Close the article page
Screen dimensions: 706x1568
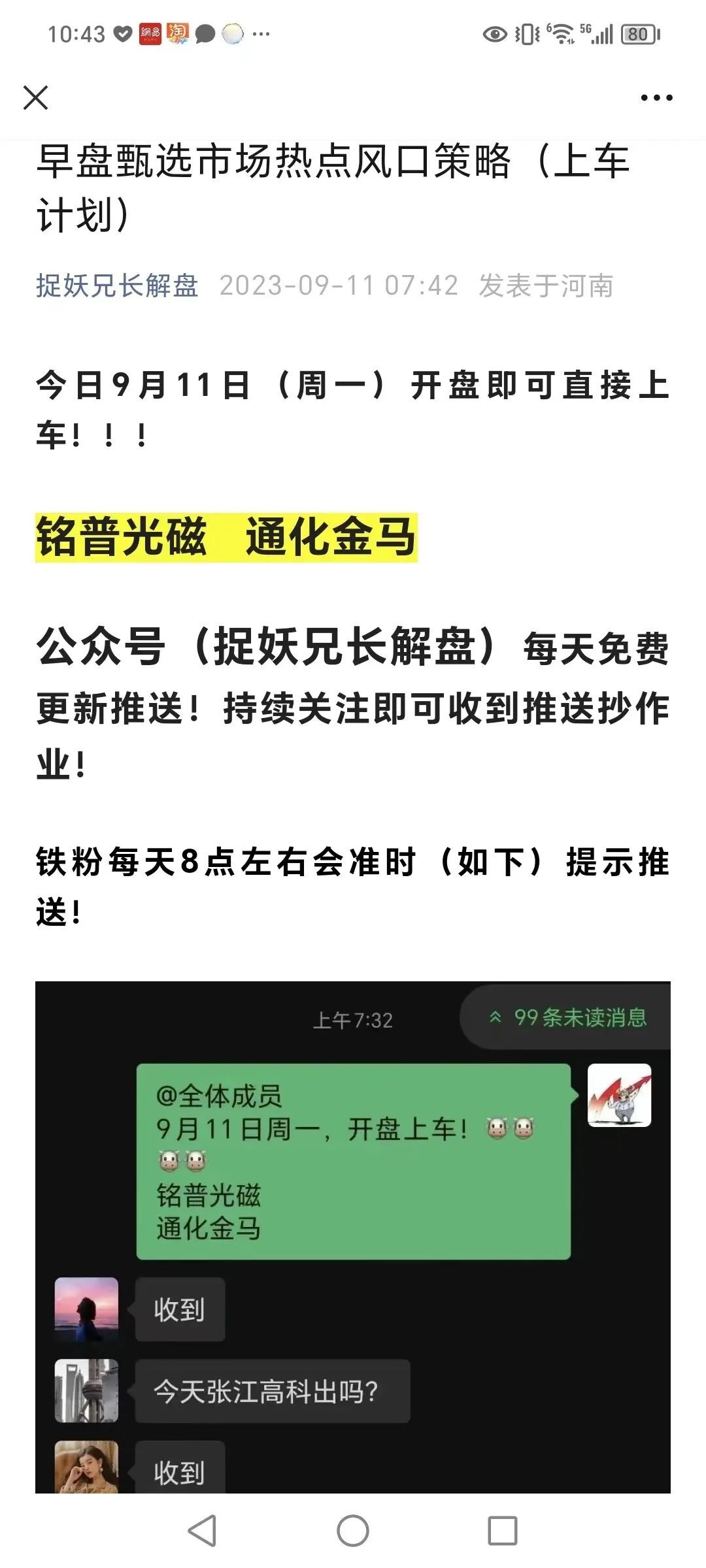pyautogui.click(x=35, y=98)
